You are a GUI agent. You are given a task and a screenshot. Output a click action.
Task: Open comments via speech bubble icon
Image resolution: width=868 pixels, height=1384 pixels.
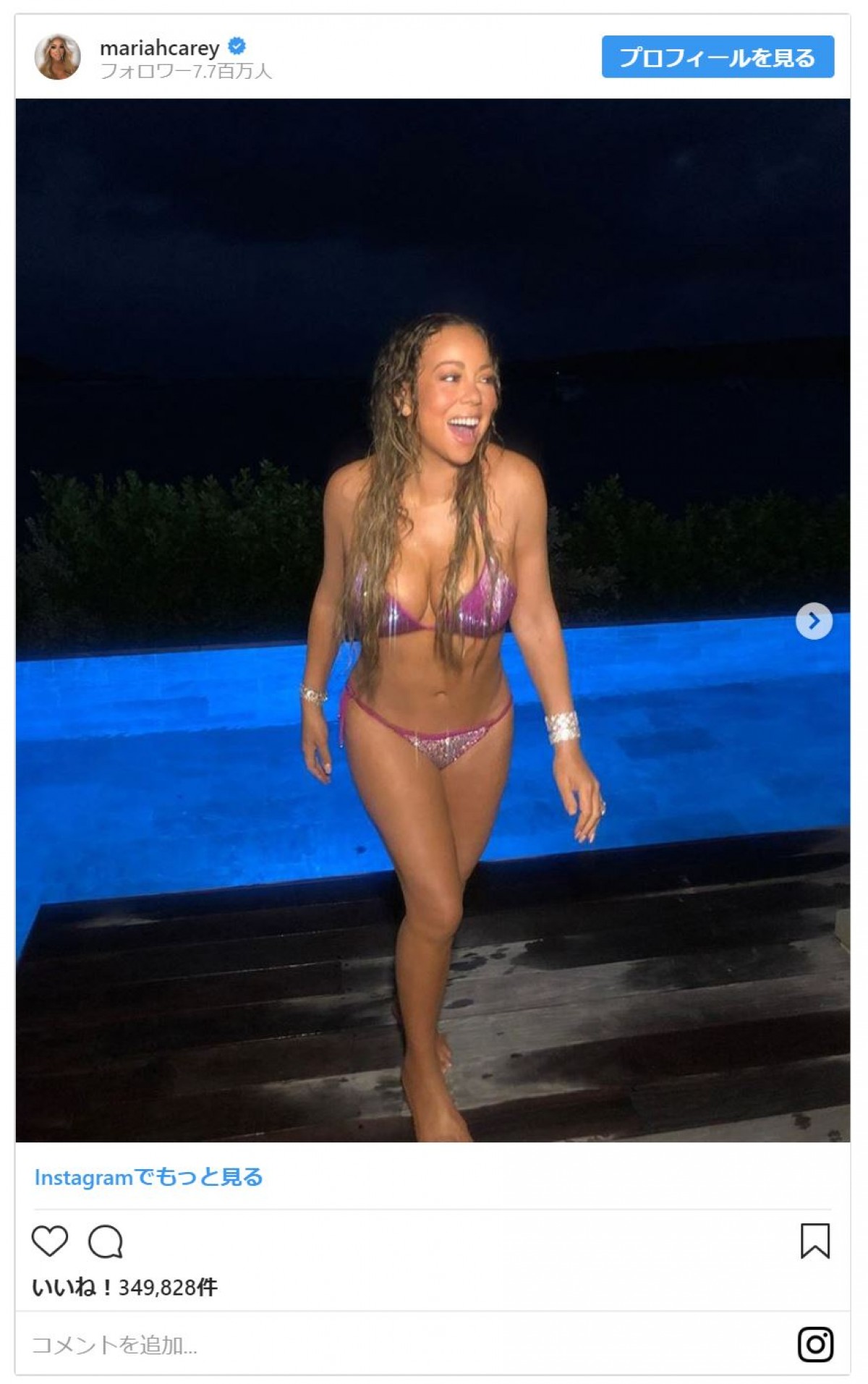[106, 1241]
